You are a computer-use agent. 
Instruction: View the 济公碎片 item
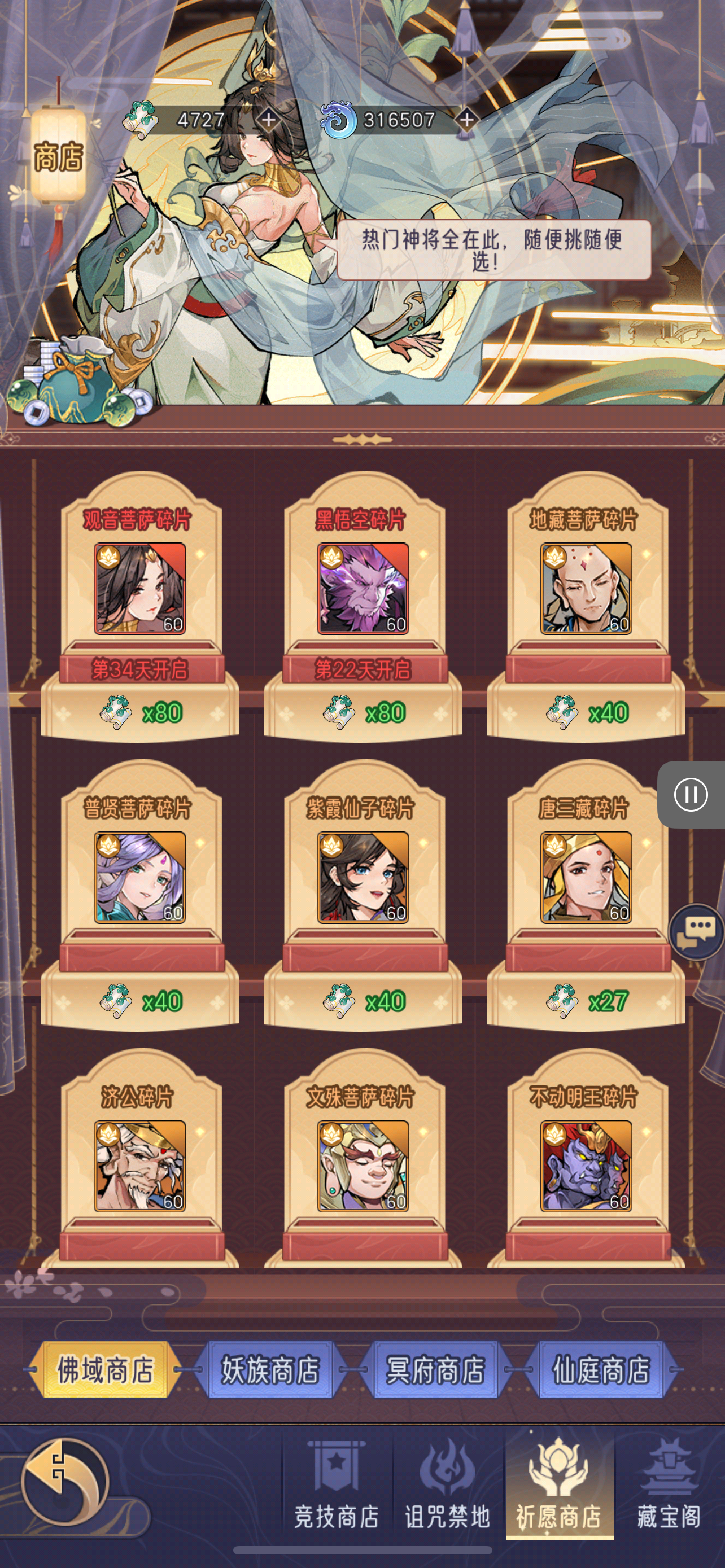coord(139,1166)
